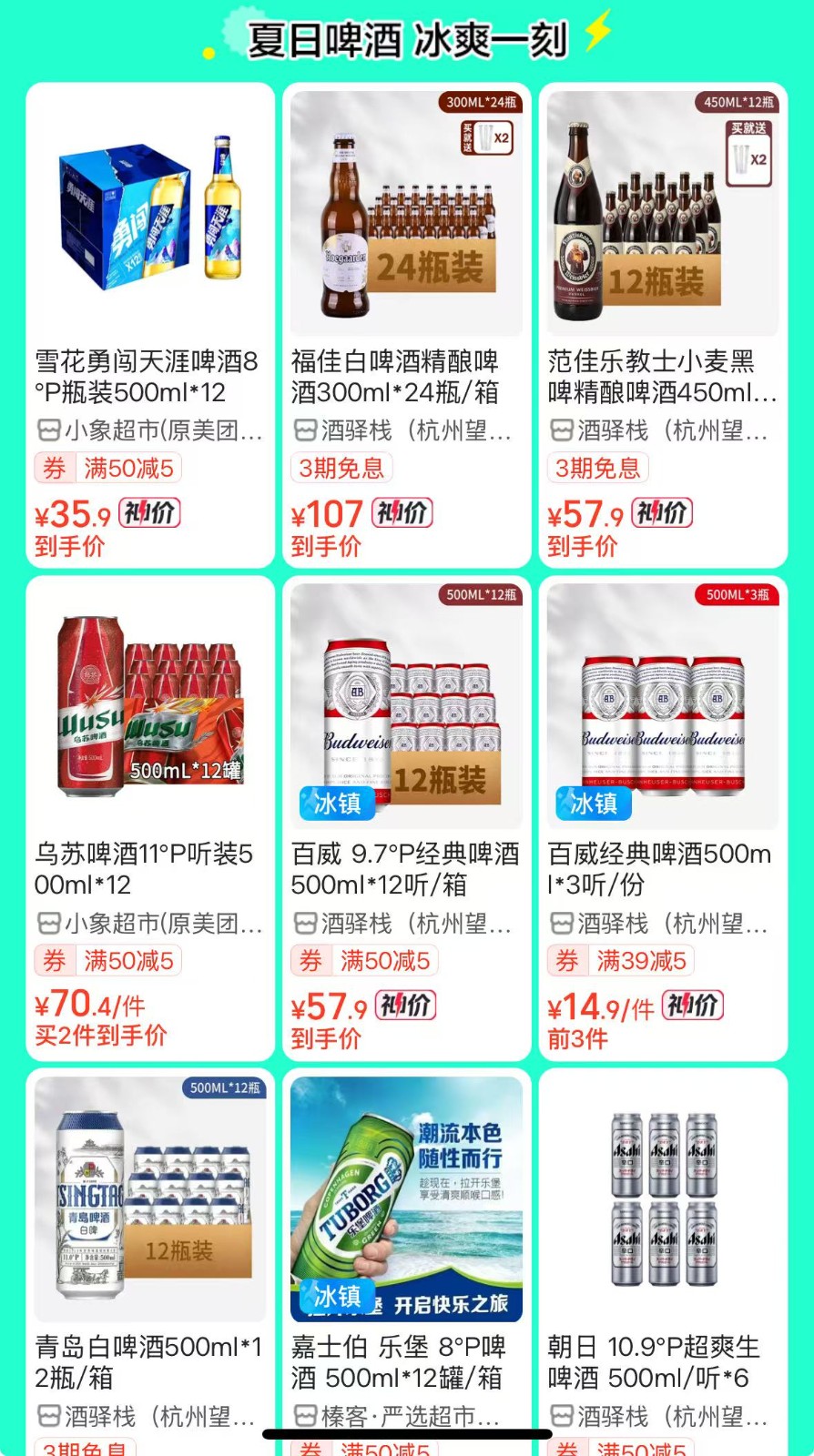
Task: Open the 乌苏啤酒 11°P 听装 card
Action: 150,818
